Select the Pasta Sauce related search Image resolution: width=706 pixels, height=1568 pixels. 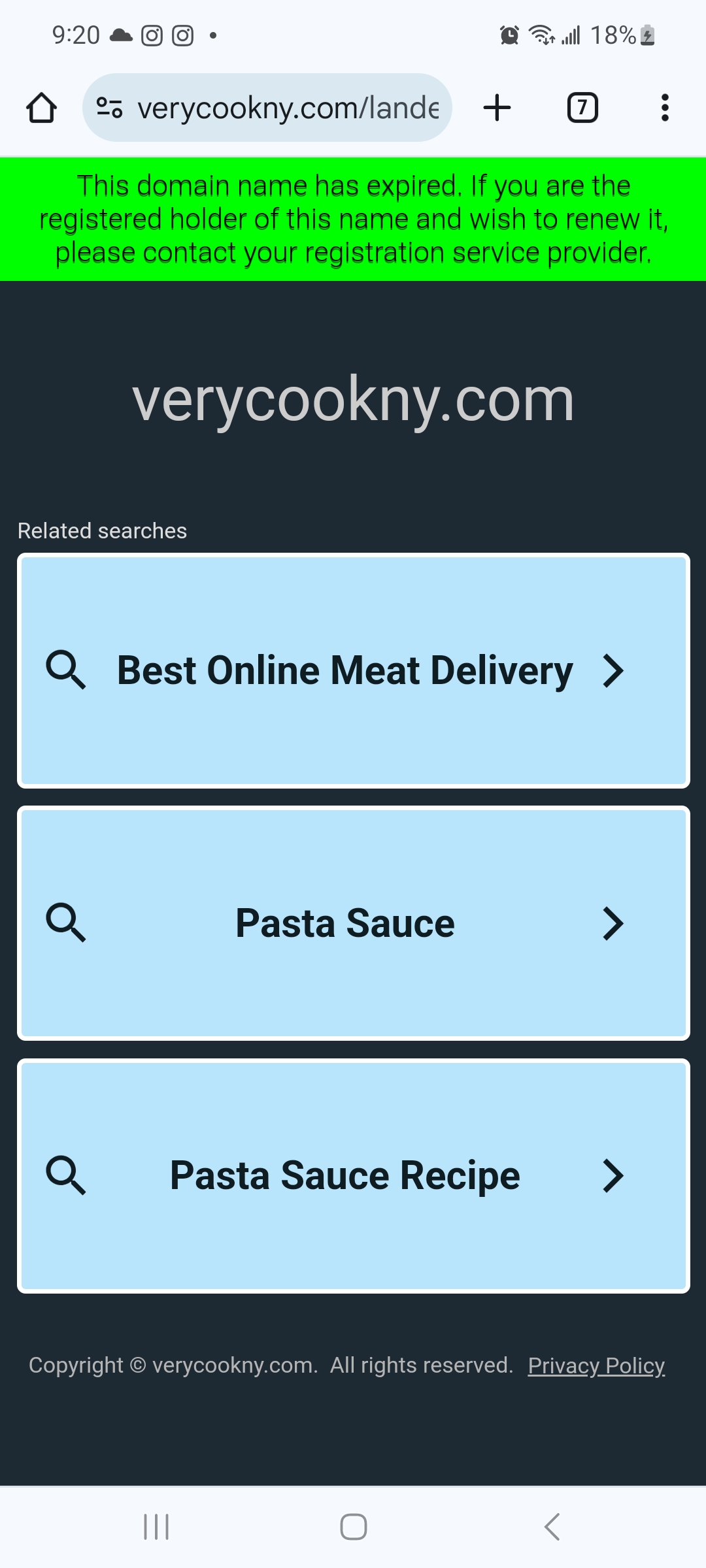coord(353,923)
